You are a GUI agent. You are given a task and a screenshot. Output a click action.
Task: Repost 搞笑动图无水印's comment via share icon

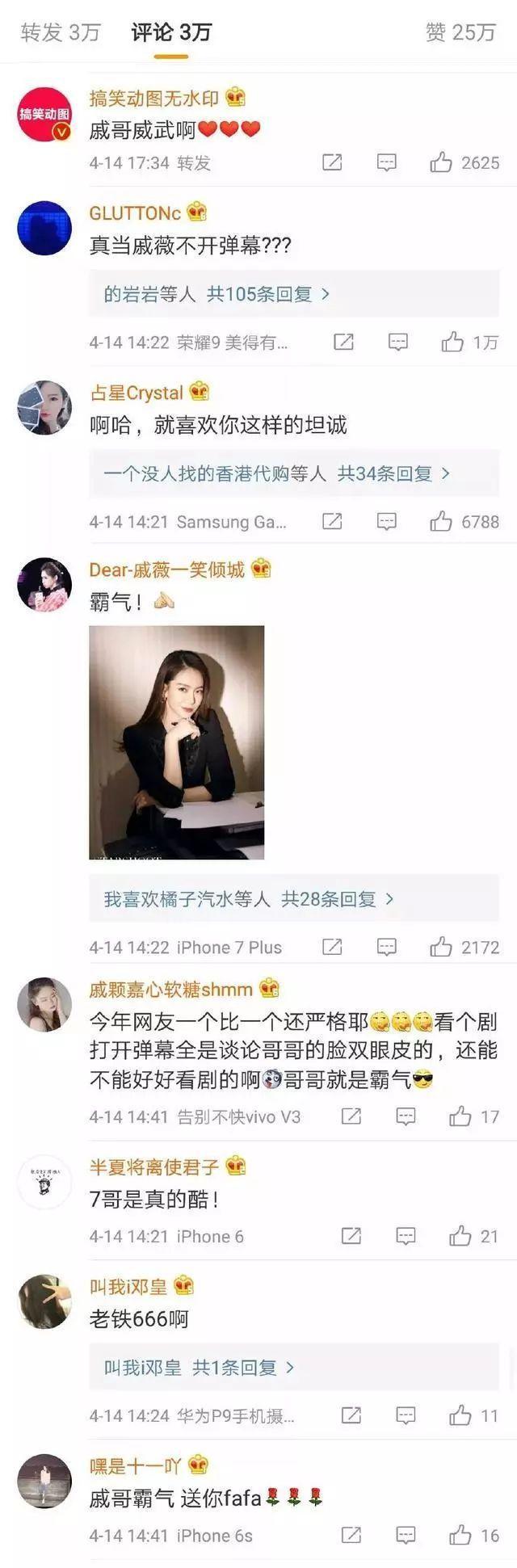[332, 163]
